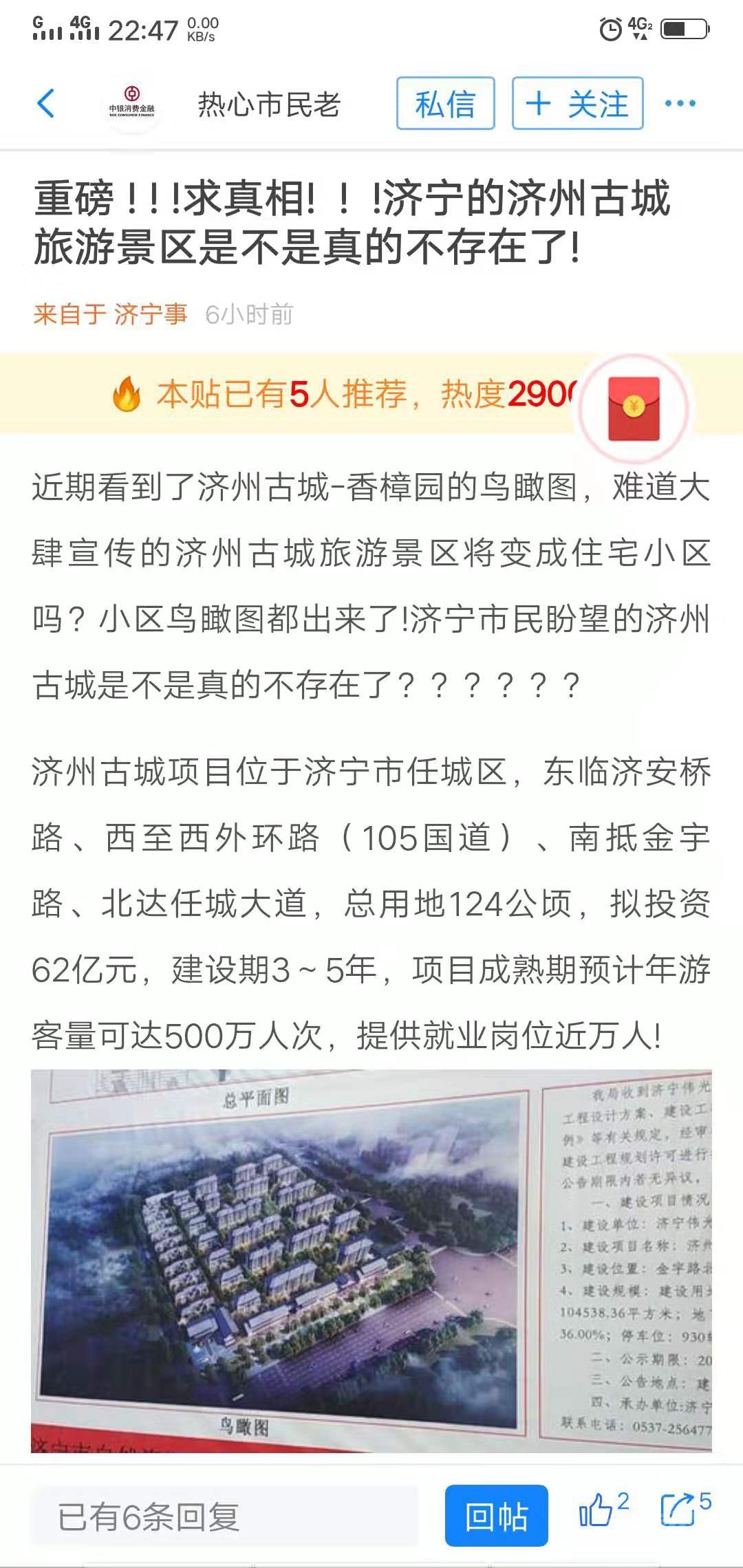Follow the author with the 关注 button

(577, 104)
